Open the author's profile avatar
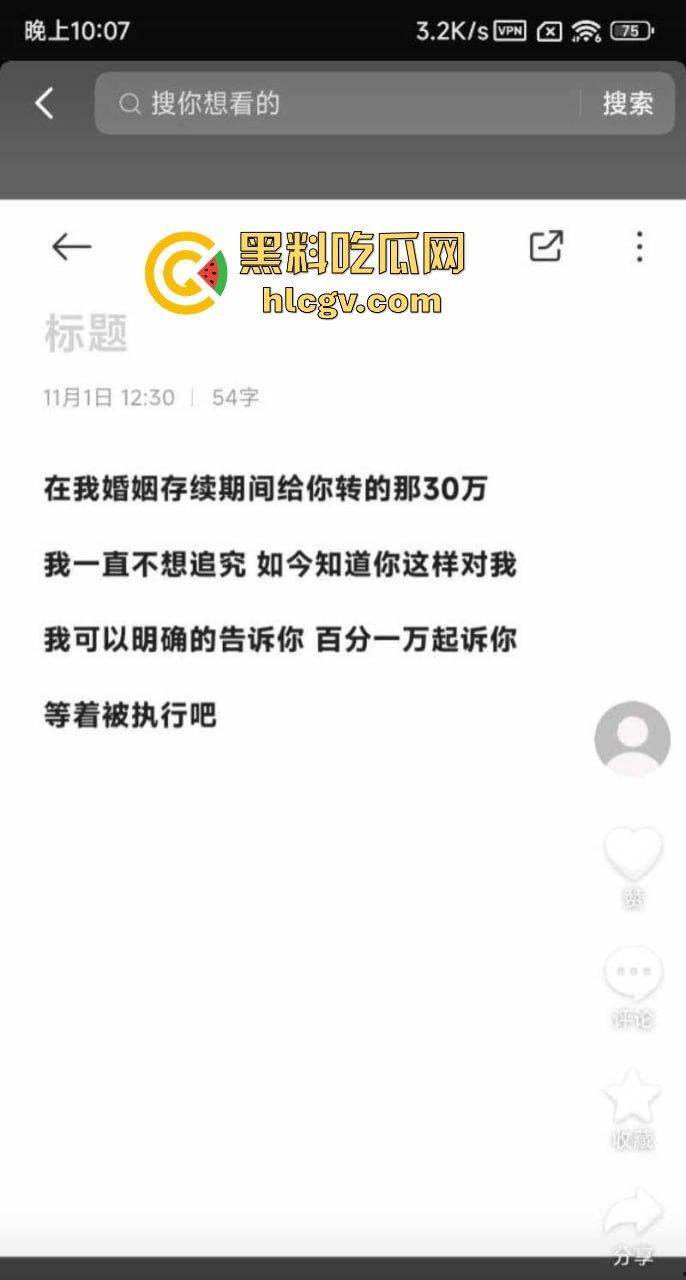686x1280 pixels. click(x=632, y=739)
